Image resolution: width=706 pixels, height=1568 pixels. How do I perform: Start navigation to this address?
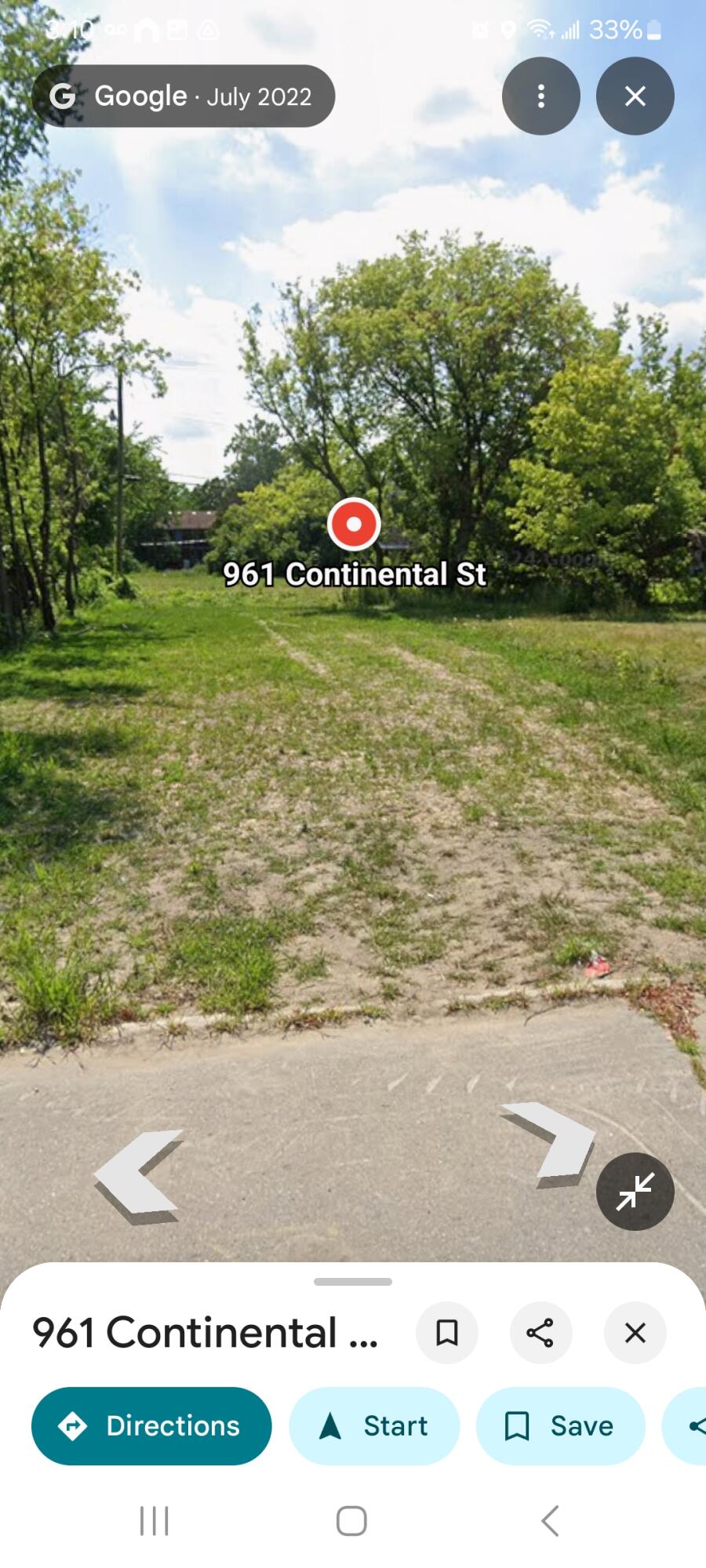point(374,1425)
